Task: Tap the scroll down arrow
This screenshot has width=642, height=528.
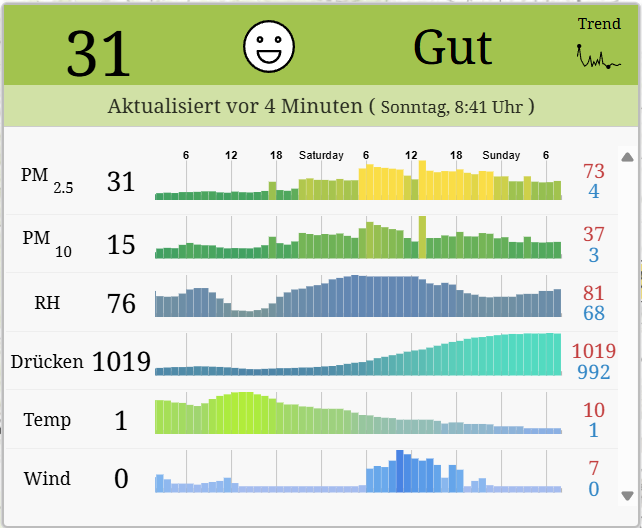Action: [x=627, y=495]
